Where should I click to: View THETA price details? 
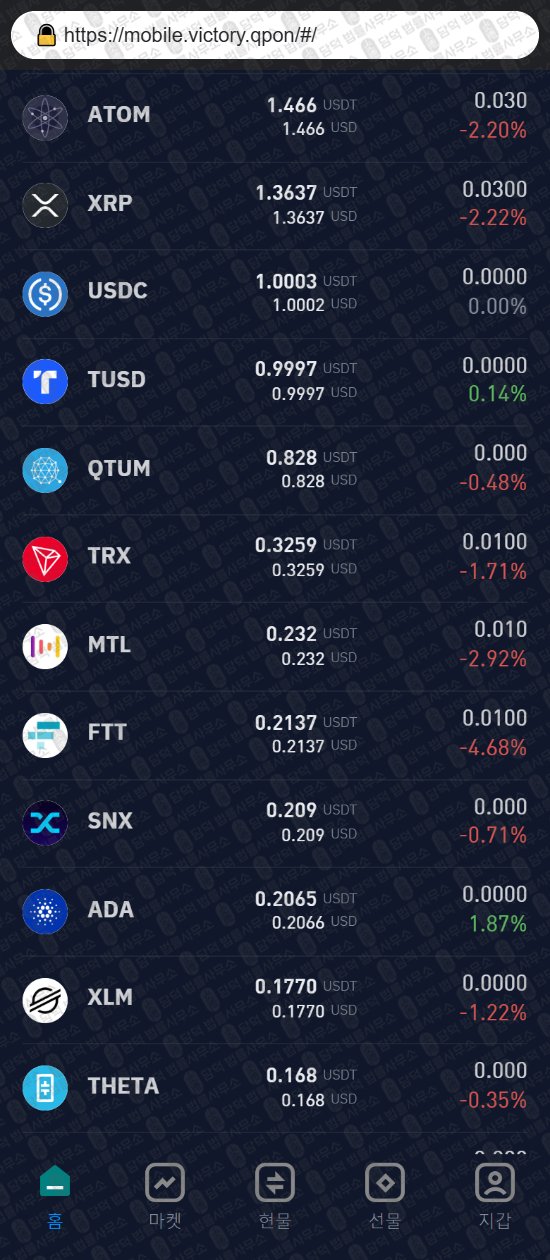275,1087
